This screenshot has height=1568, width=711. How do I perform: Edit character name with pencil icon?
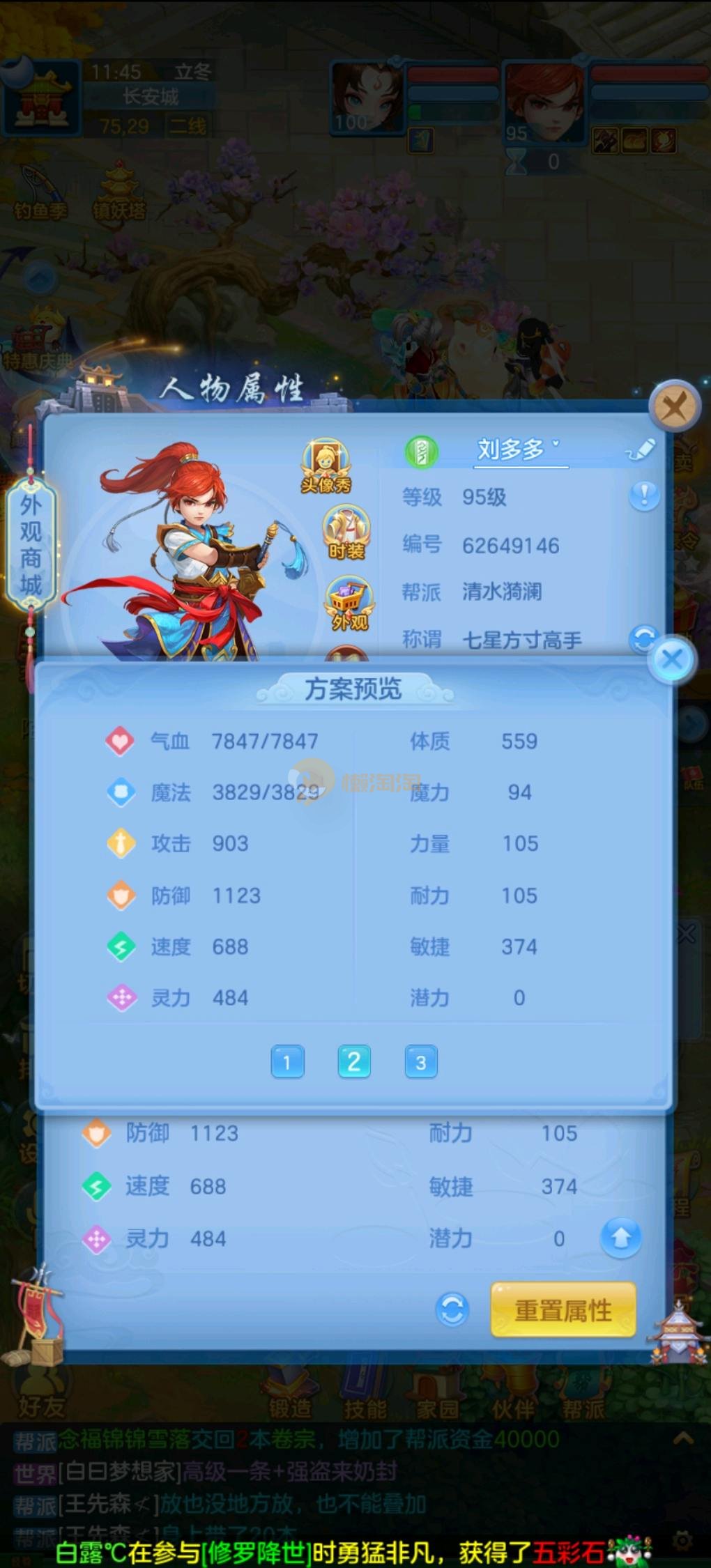[641, 449]
